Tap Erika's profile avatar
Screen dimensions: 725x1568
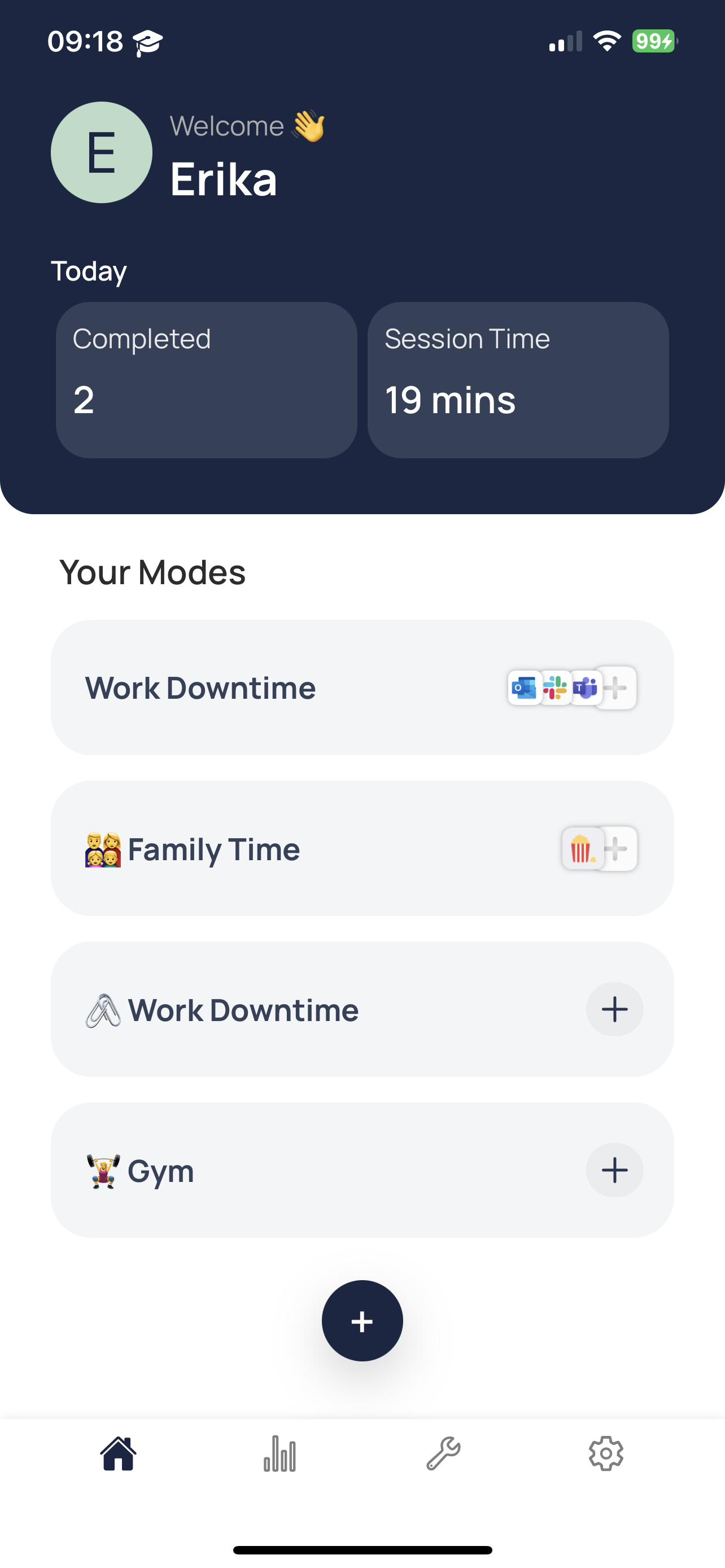click(102, 152)
